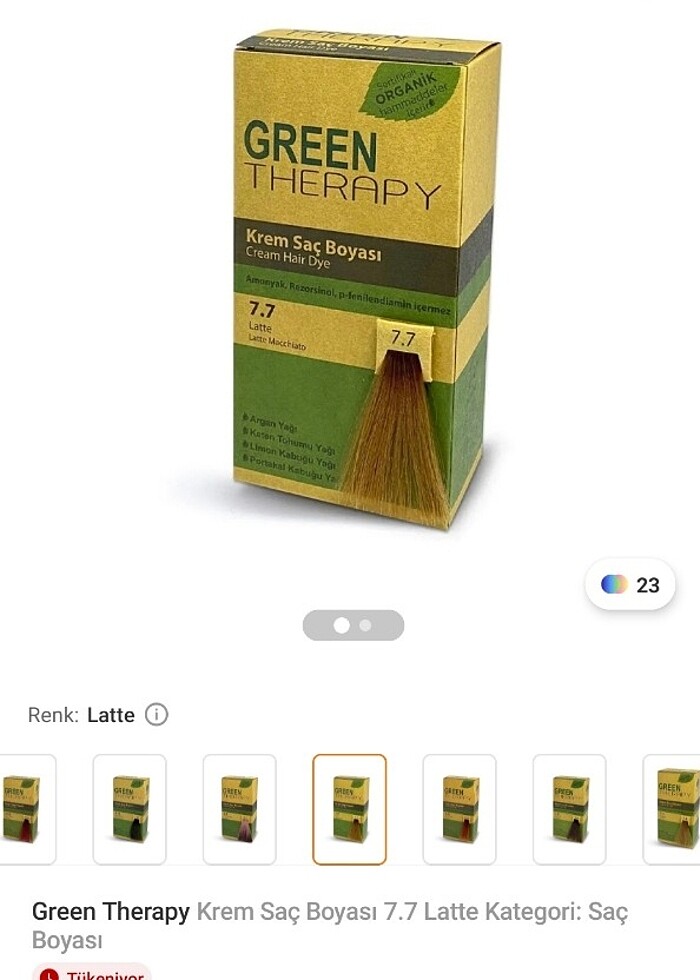The image size is (700, 980).
Task: Tap the info icon next to Renk: Latte
Action: [157, 715]
